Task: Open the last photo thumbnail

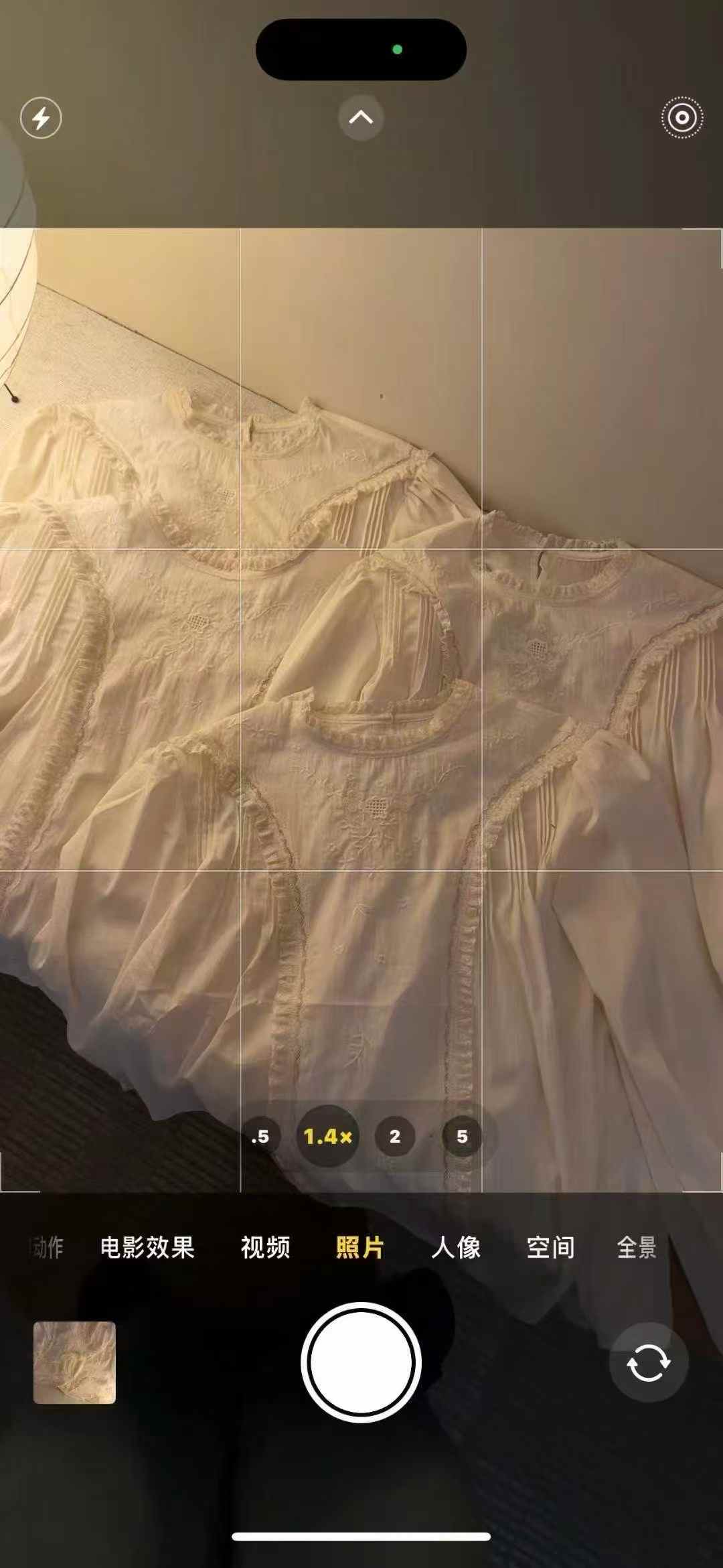Action: [x=74, y=1362]
